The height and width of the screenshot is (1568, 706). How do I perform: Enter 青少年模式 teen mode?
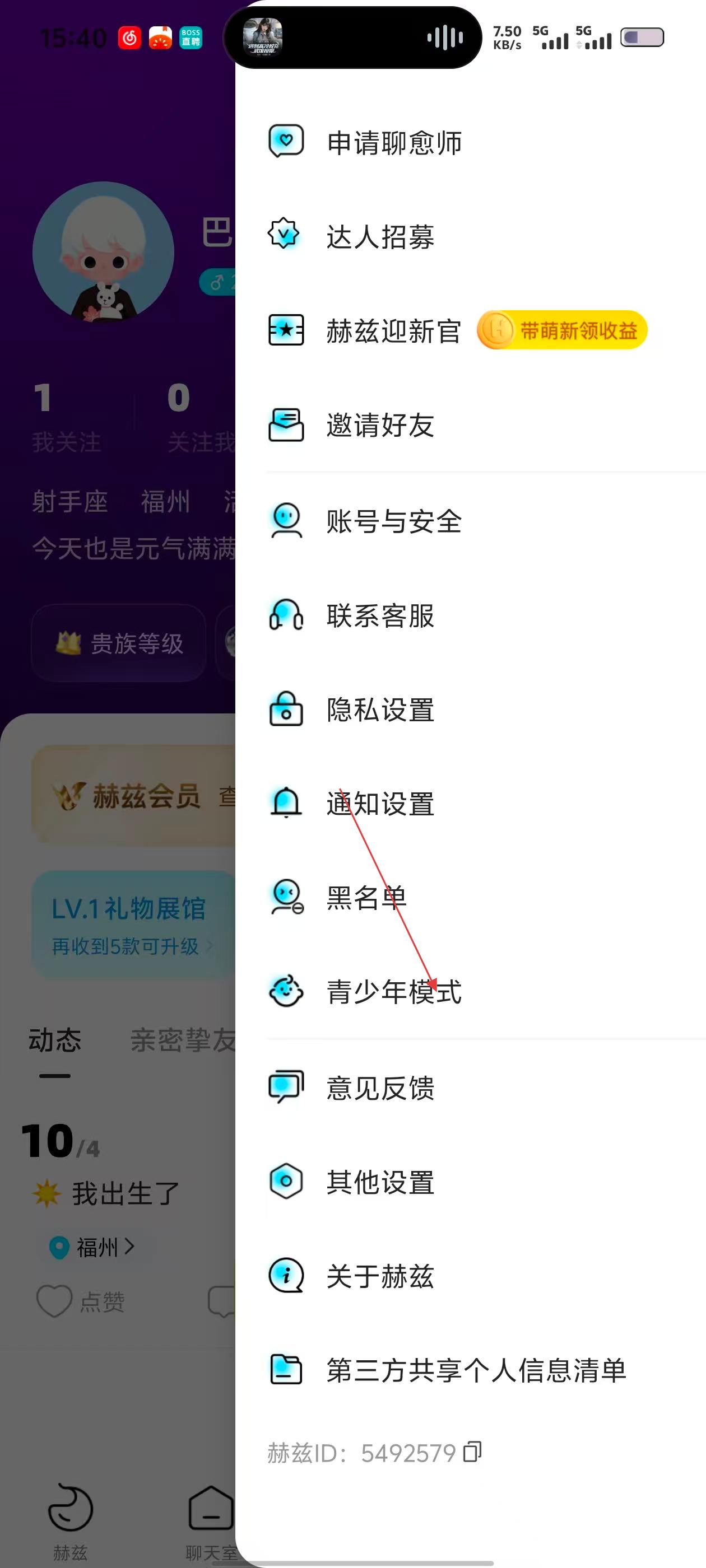click(393, 992)
